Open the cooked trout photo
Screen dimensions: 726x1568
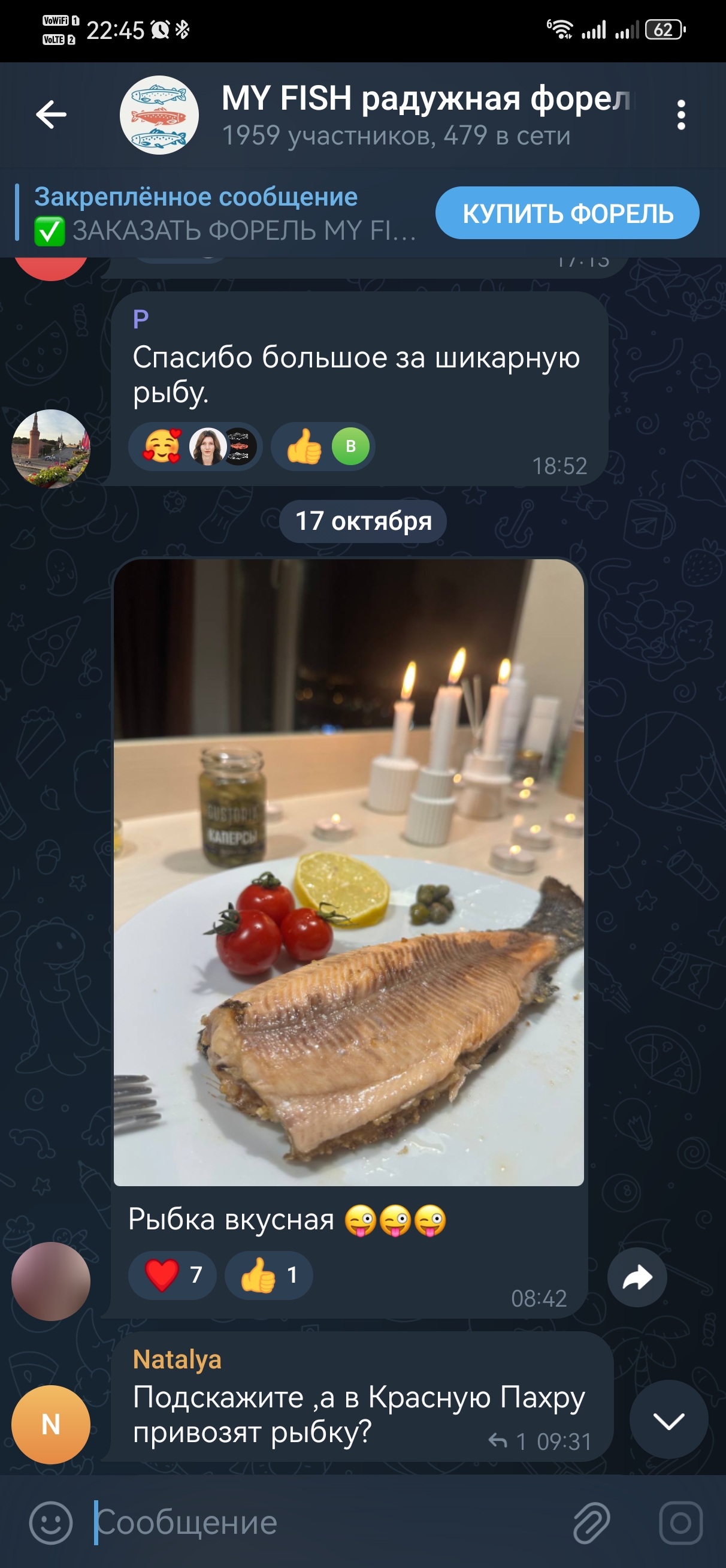point(349,872)
